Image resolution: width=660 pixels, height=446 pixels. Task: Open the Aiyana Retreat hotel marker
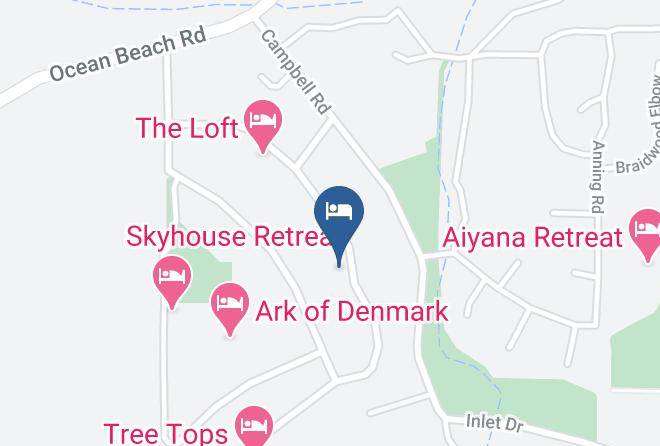pyautogui.click(x=646, y=235)
